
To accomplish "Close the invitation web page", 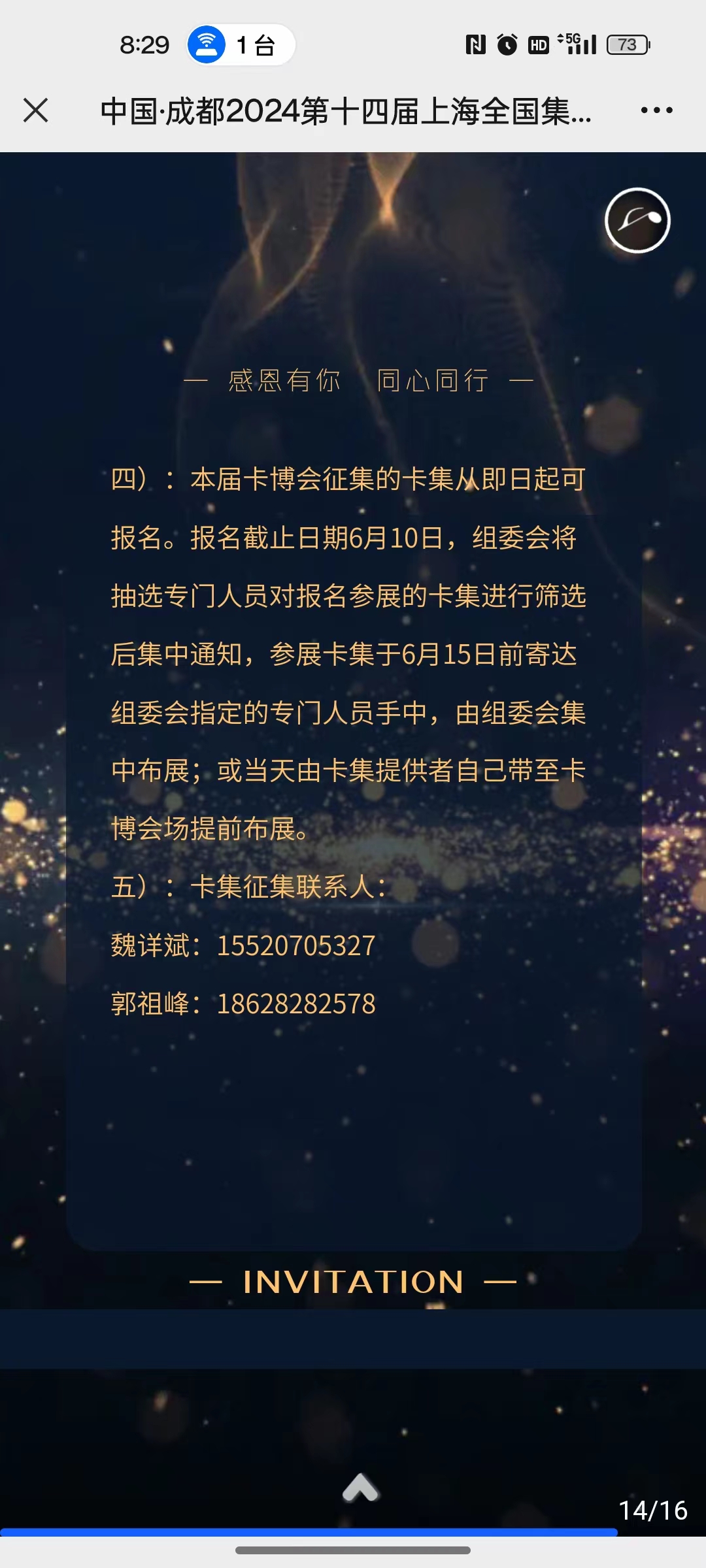I will [36, 110].
